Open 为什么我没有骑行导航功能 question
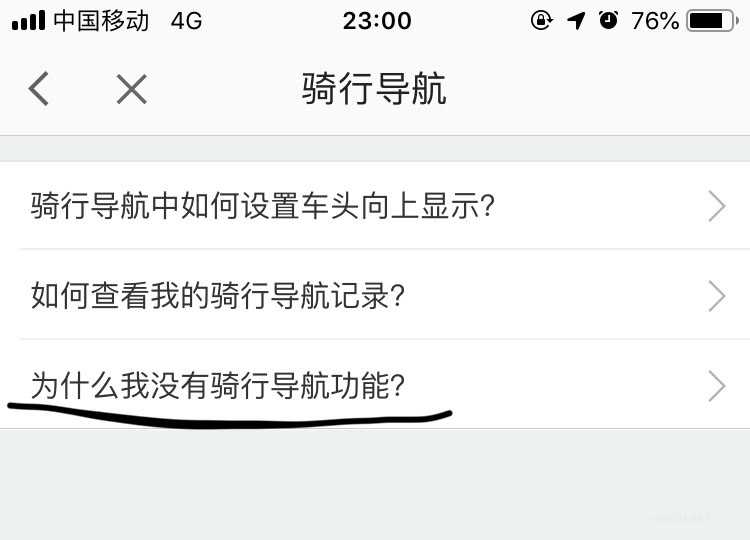The width and height of the screenshot is (750, 540). pyautogui.click(x=374, y=385)
